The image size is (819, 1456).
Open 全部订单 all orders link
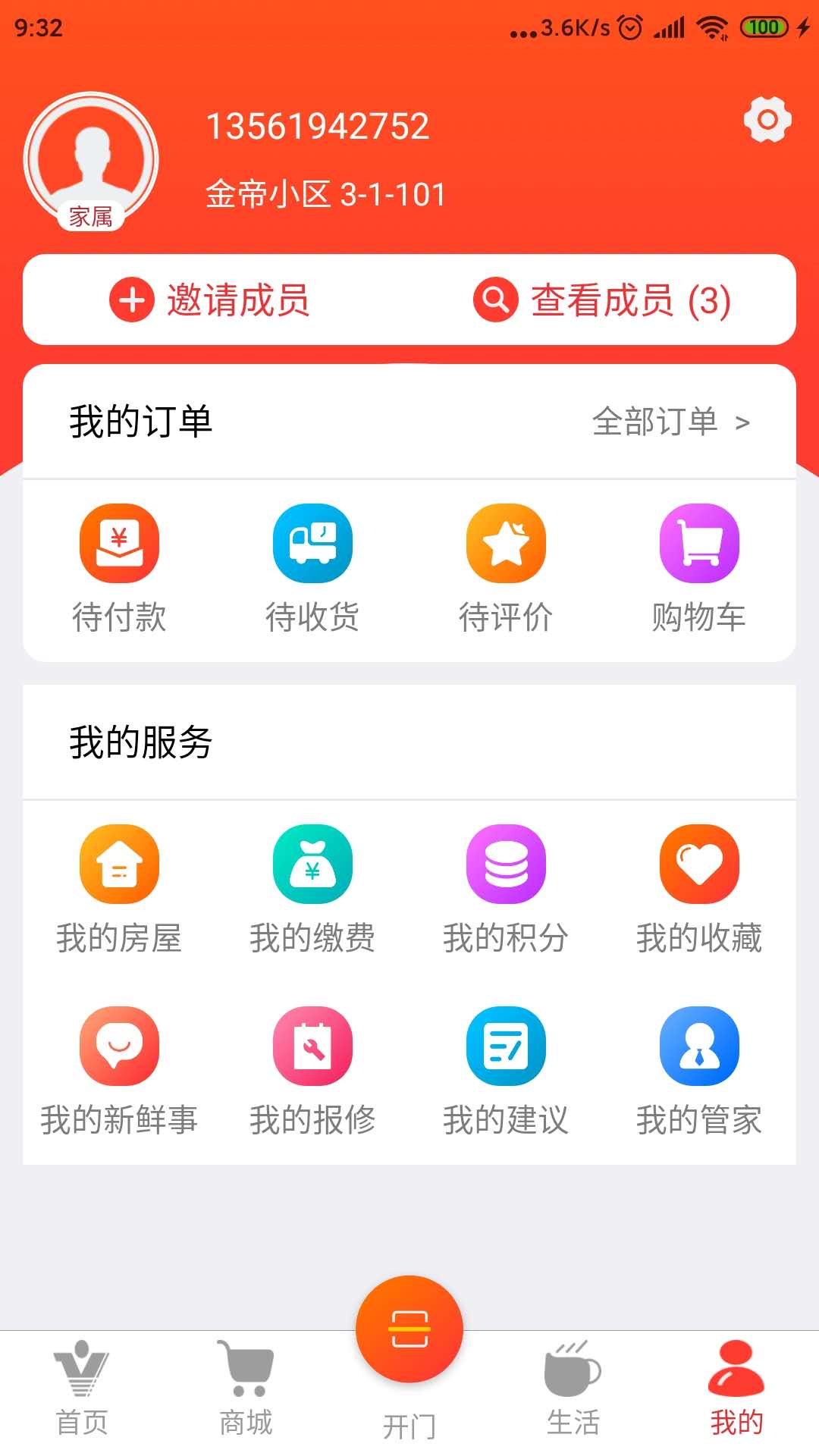(x=671, y=422)
